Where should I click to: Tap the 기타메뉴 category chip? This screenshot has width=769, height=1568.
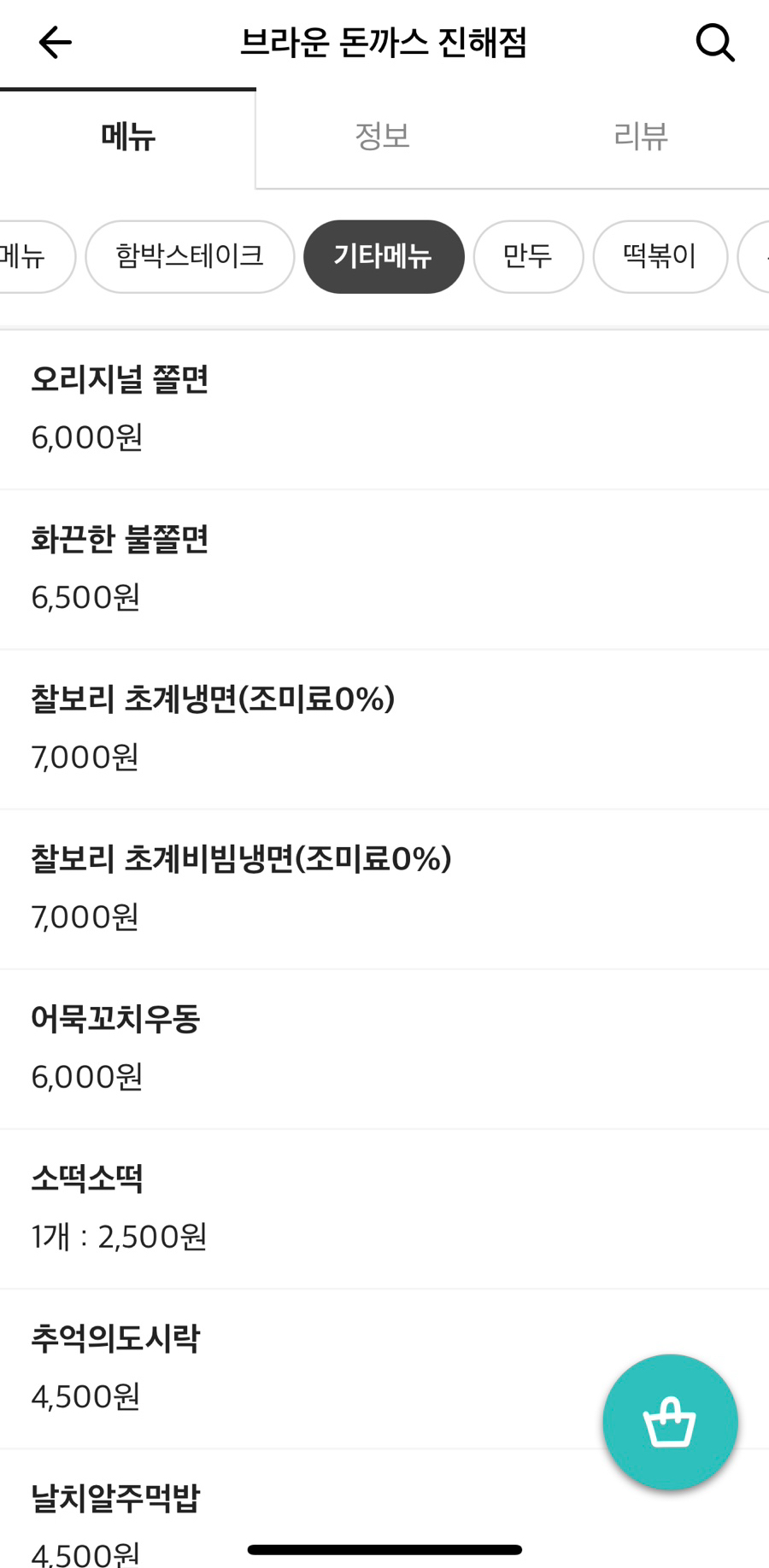(384, 256)
